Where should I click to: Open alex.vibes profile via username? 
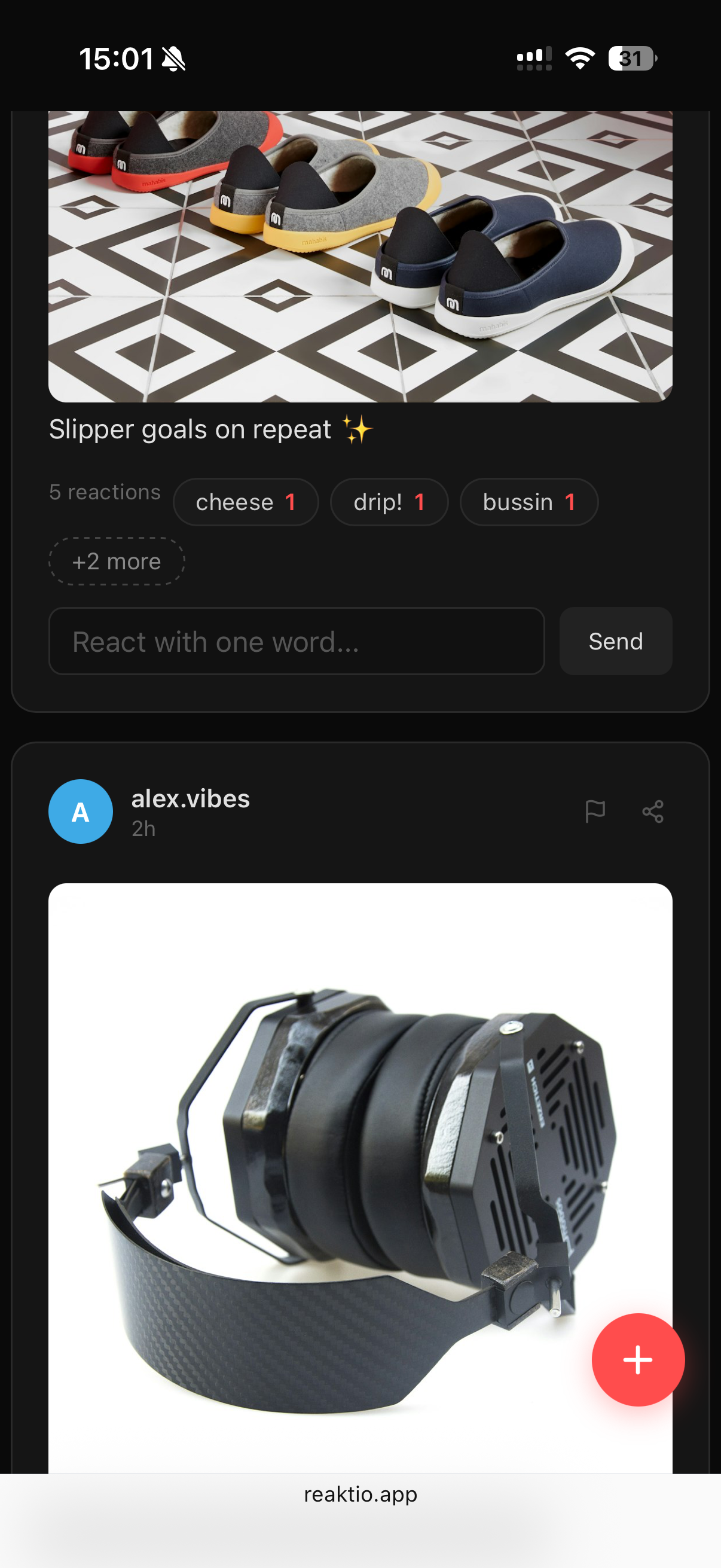point(191,798)
